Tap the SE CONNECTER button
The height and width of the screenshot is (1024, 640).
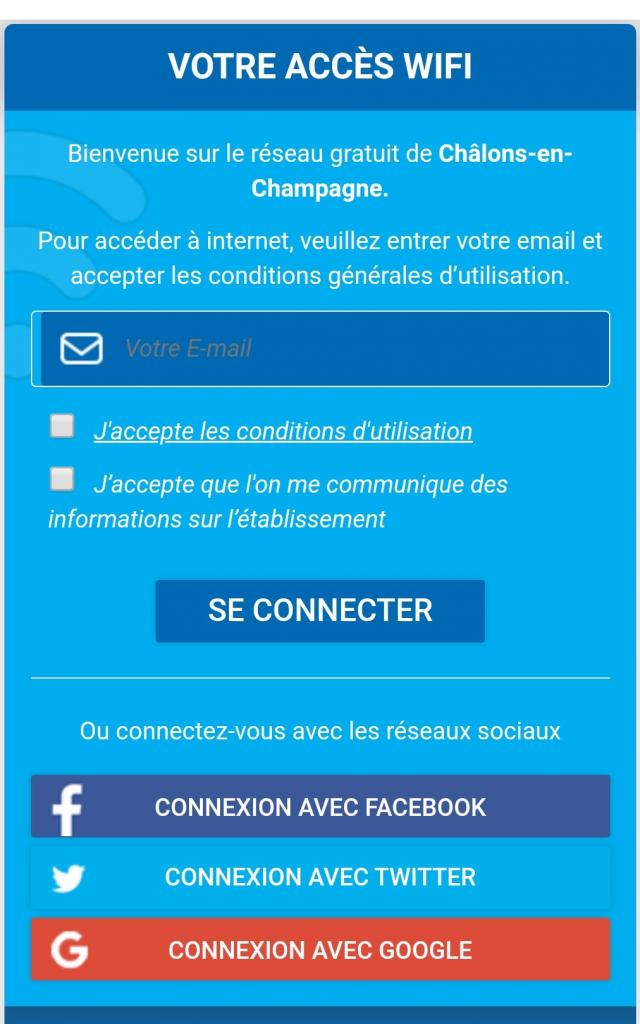tap(320, 611)
